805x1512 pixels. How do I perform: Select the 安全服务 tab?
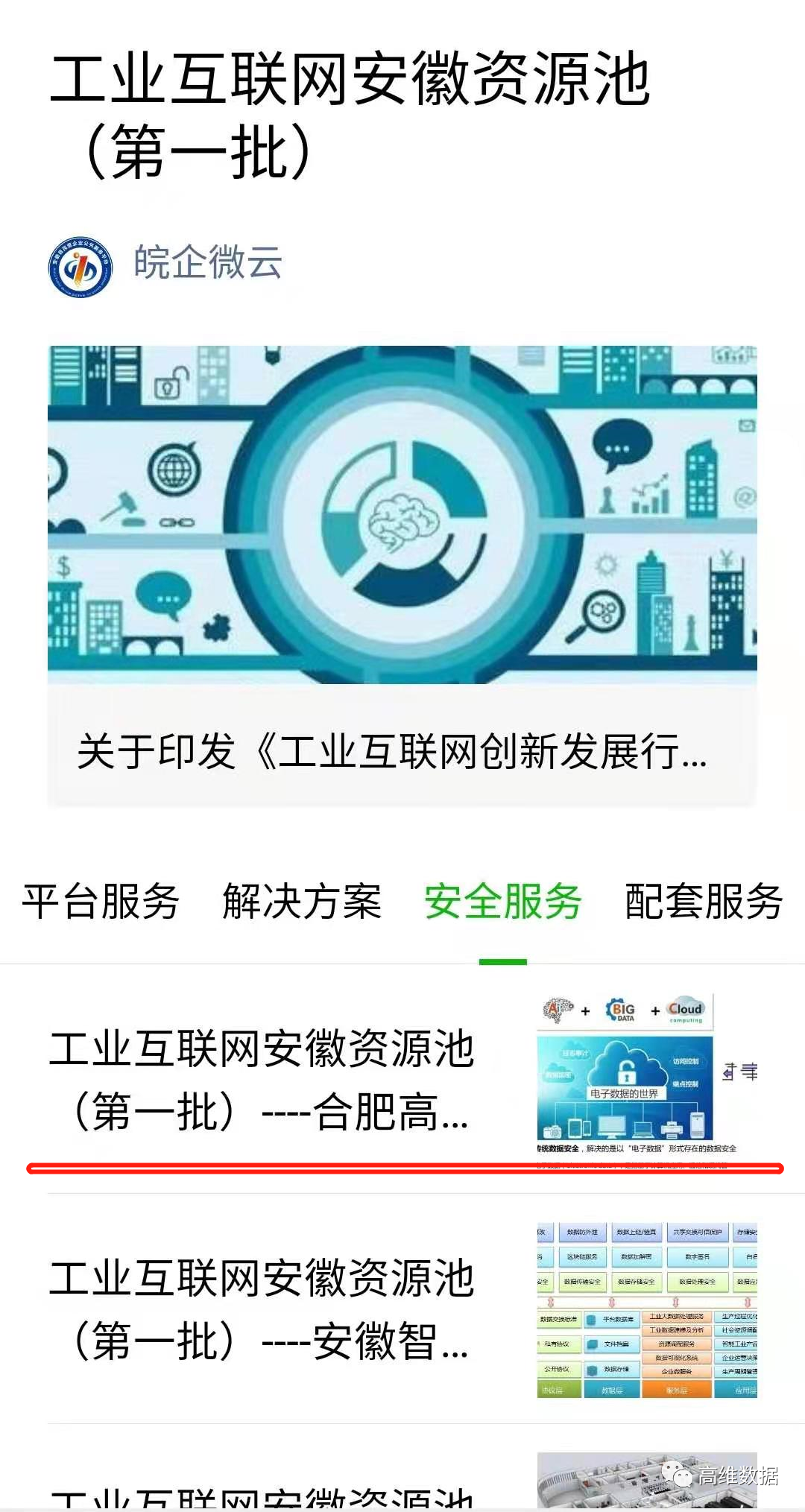point(503,902)
